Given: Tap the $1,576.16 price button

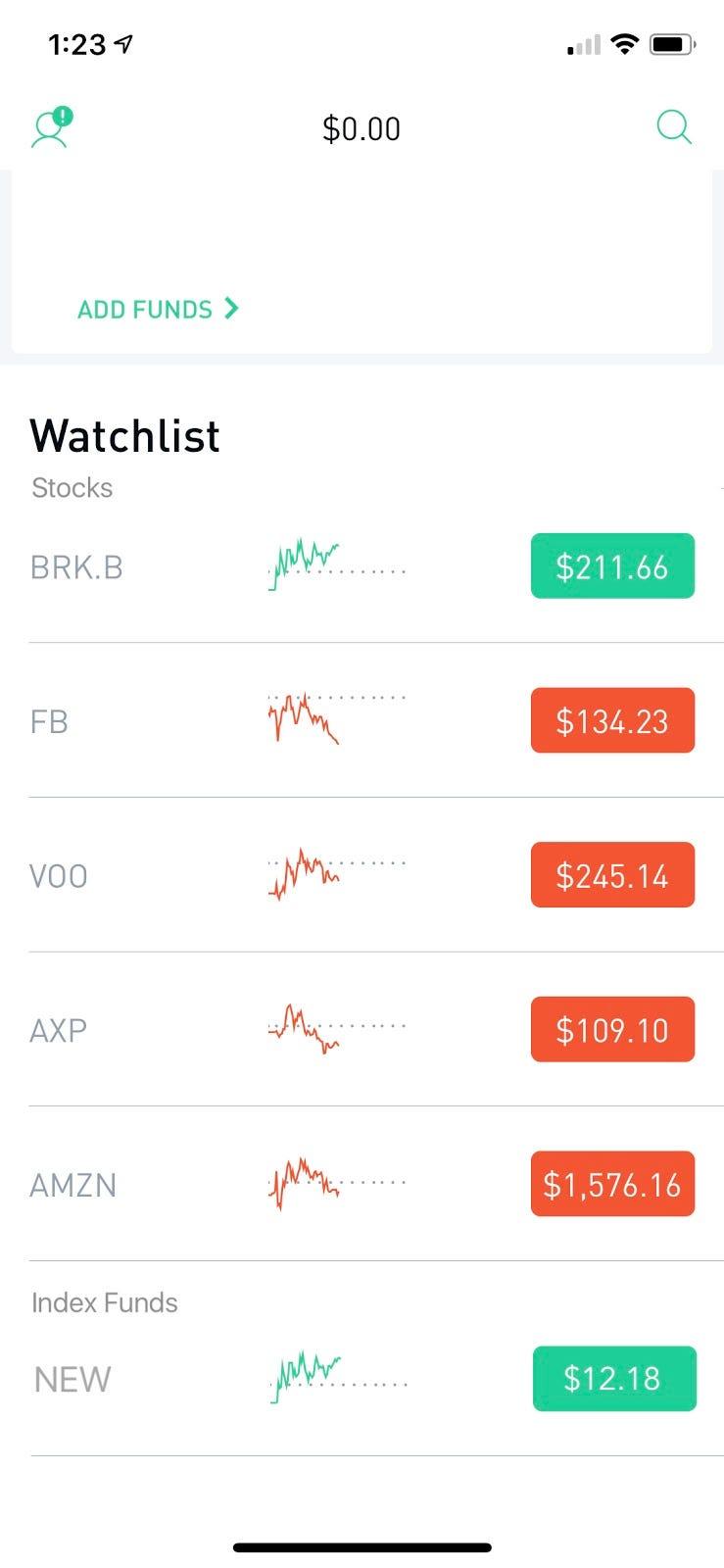Looking at the screenshot, I should [612, 1184].
